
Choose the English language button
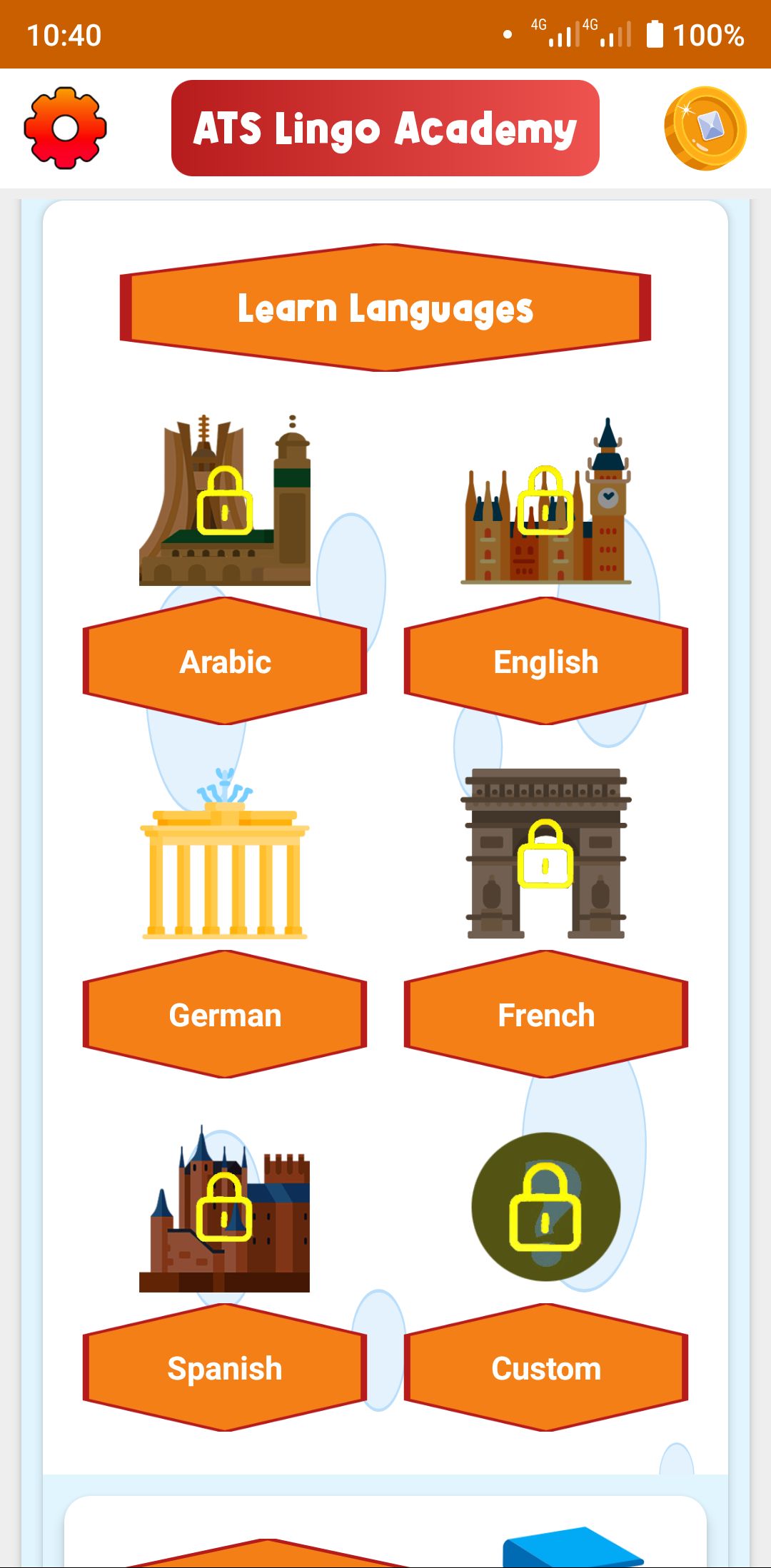pos(546,662)
